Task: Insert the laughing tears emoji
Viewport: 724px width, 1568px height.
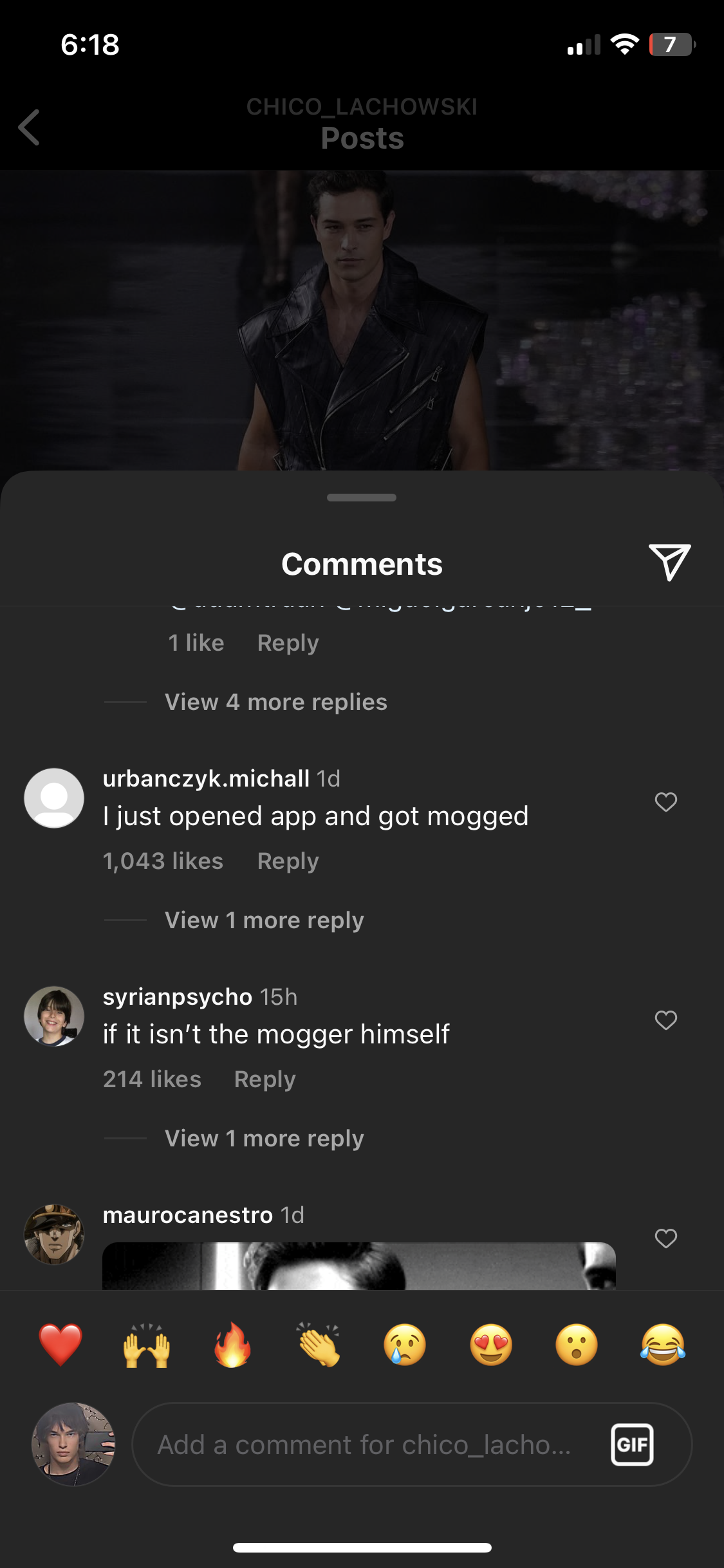Action: pyautogui.click(x=663, y=1345)
